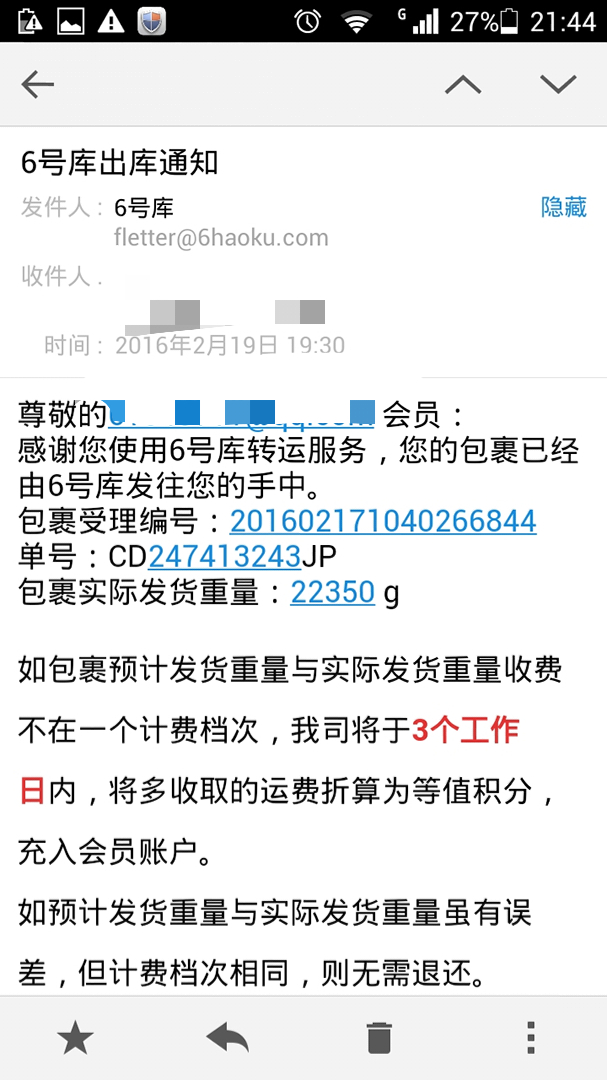The width and height of the screenshot is (607, 1080).
Task: Go back to the inbox
Action: click(38, 85)
